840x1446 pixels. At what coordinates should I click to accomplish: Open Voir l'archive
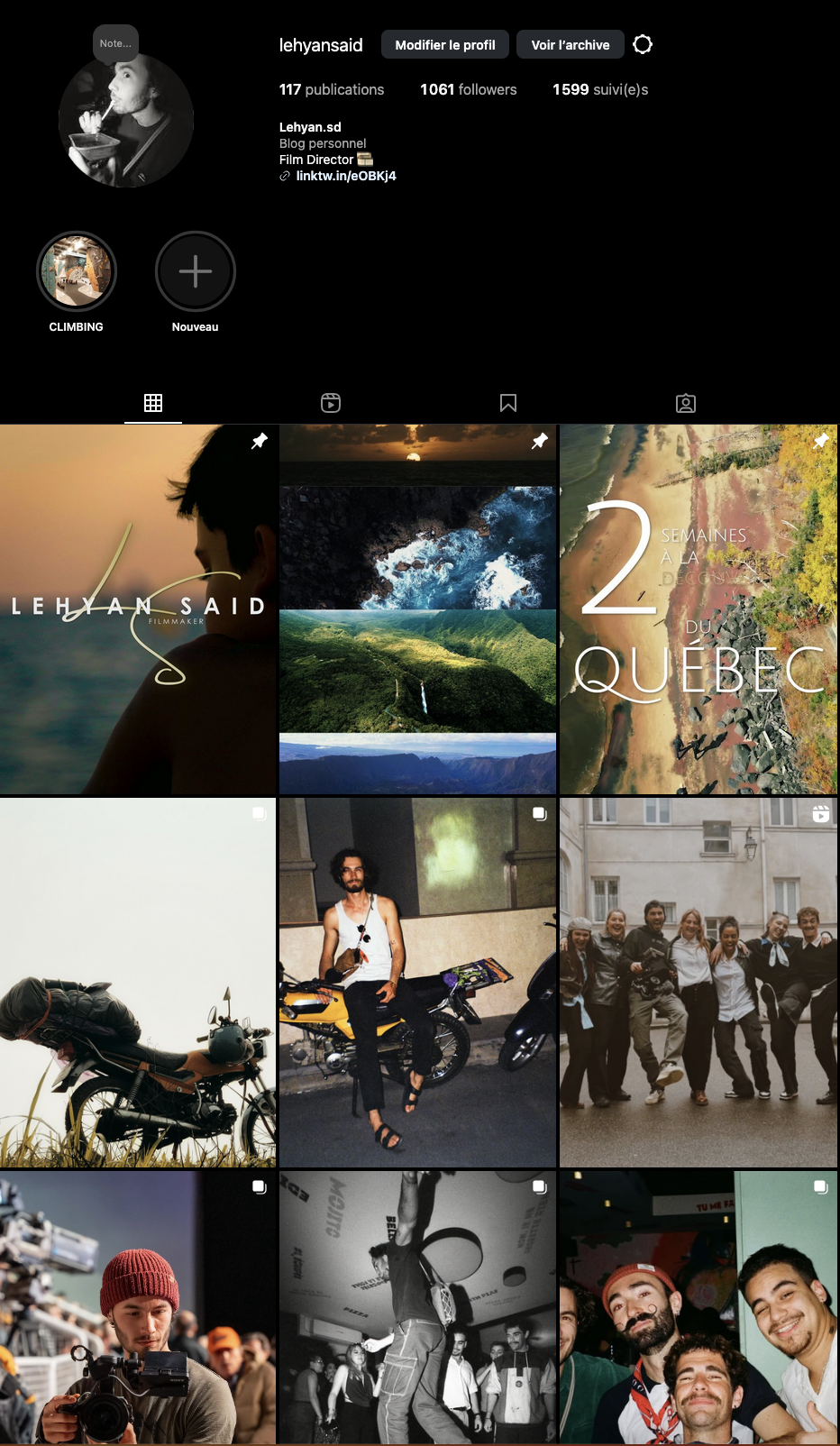[x=570, y=44]
